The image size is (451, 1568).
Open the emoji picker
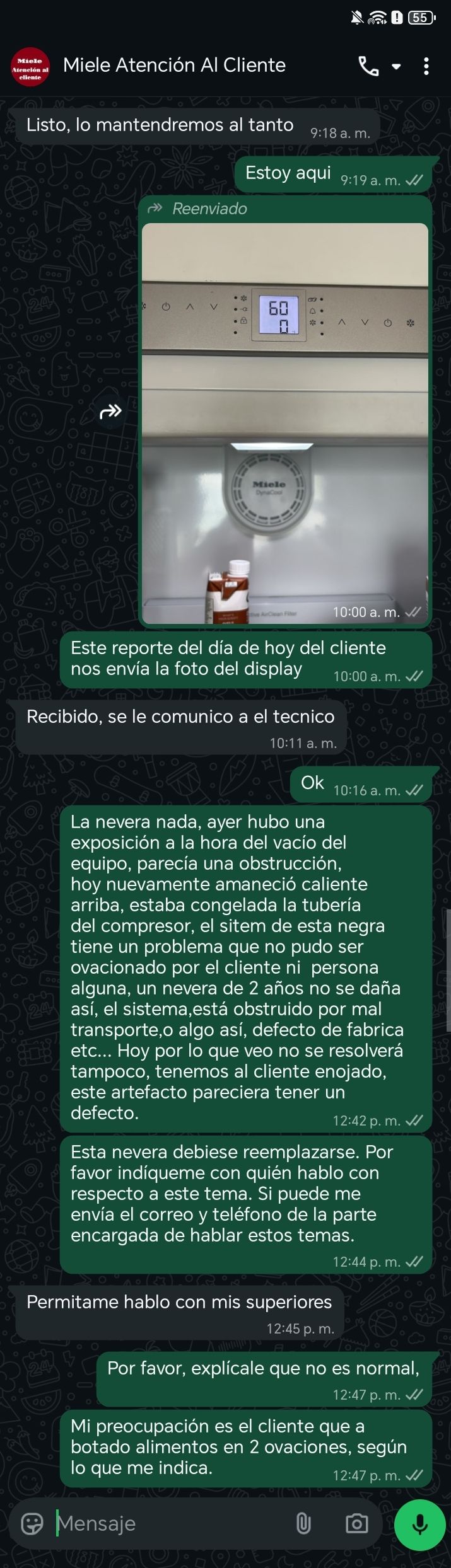tap(32, 1524)
